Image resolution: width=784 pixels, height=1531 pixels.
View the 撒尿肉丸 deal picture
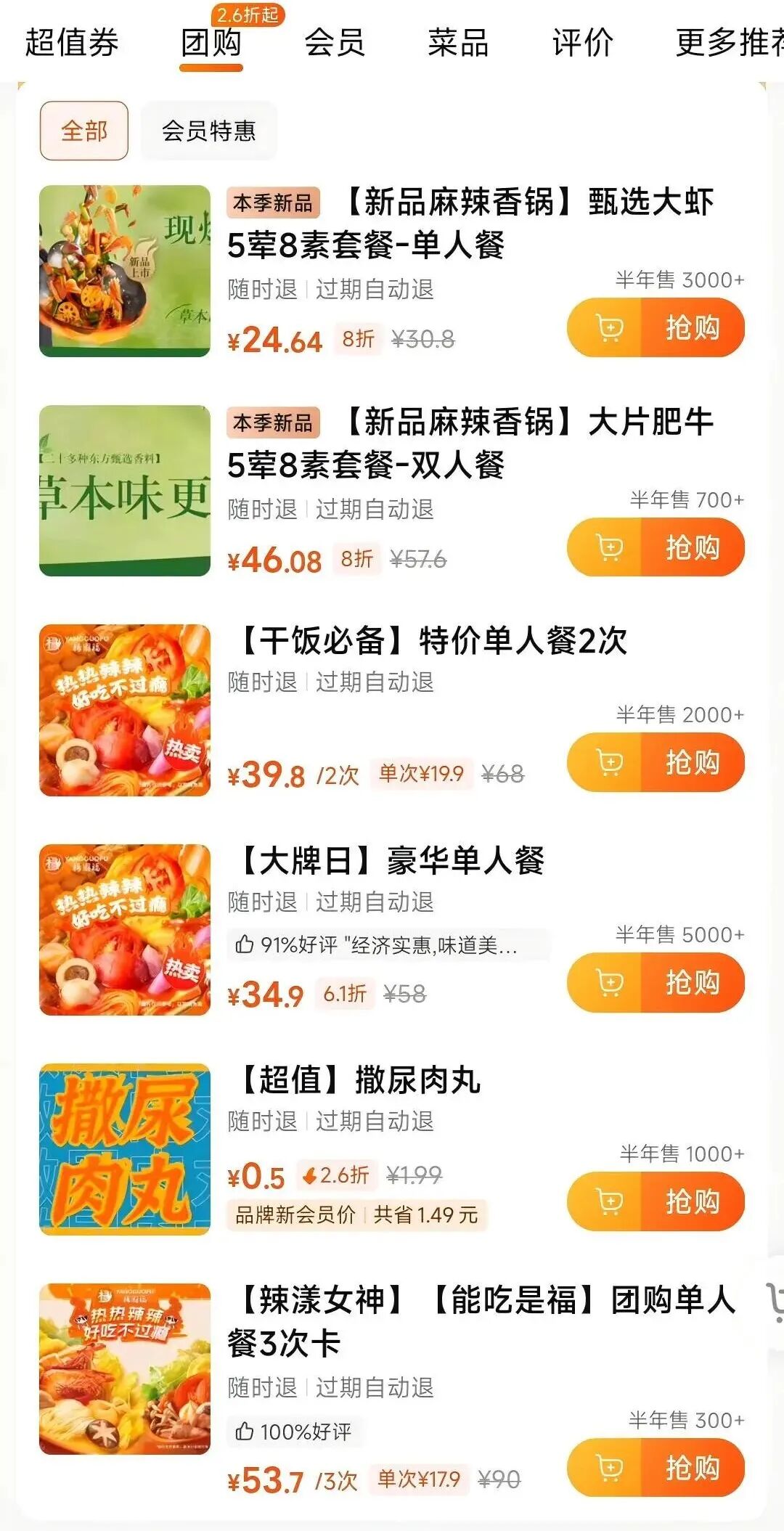[125, 1149]
